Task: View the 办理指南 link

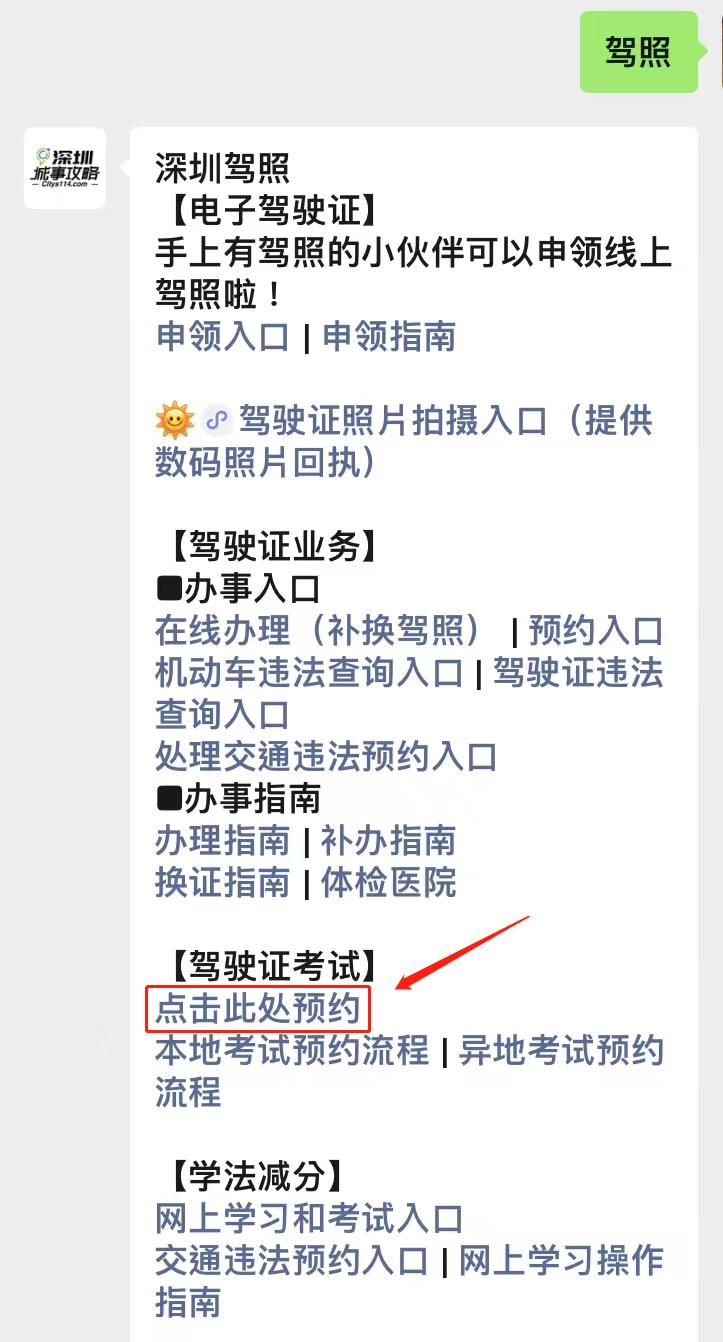Action: click(222, 841)
